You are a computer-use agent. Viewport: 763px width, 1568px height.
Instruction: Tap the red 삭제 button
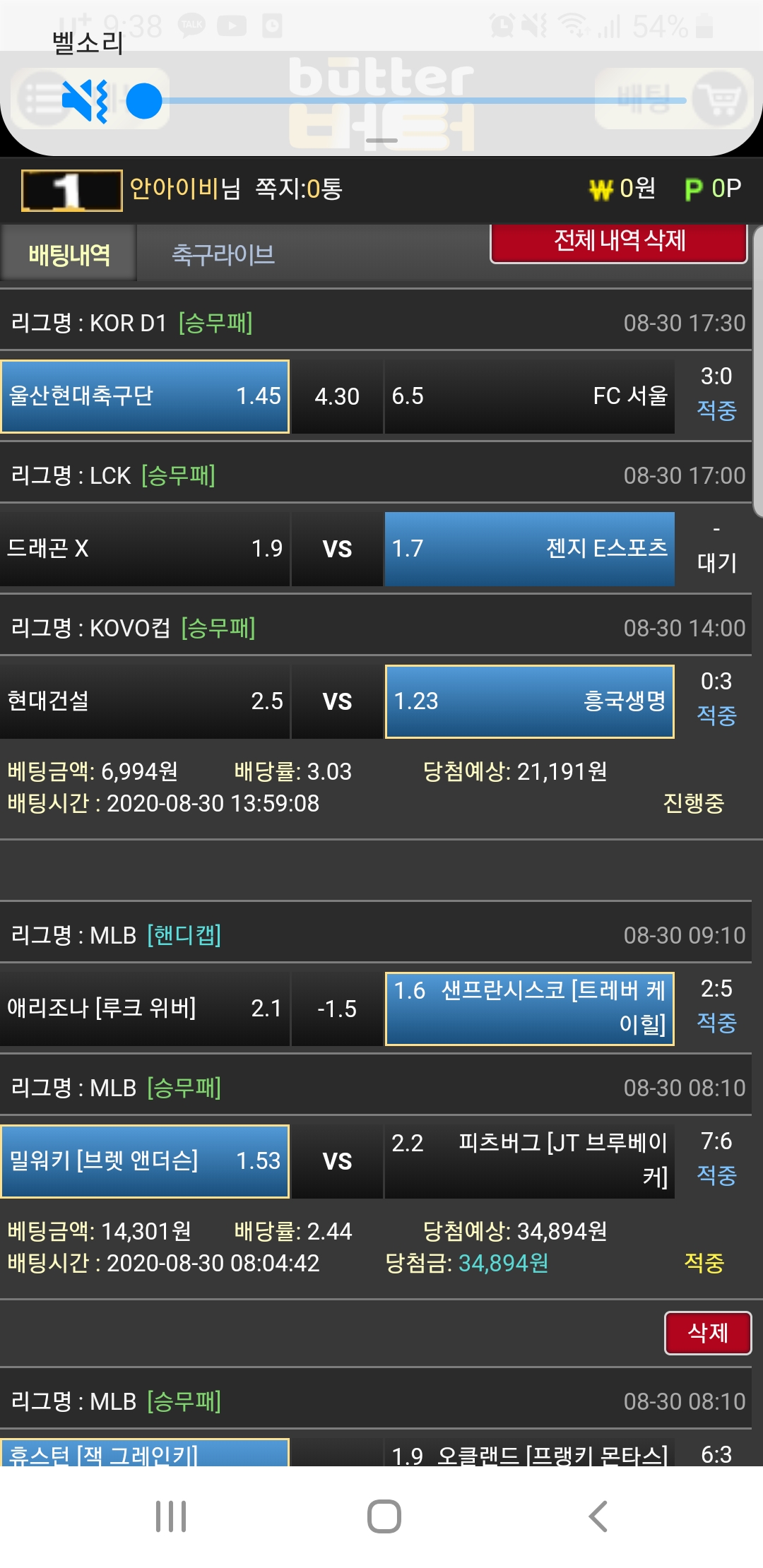[x=707, y=1333]
